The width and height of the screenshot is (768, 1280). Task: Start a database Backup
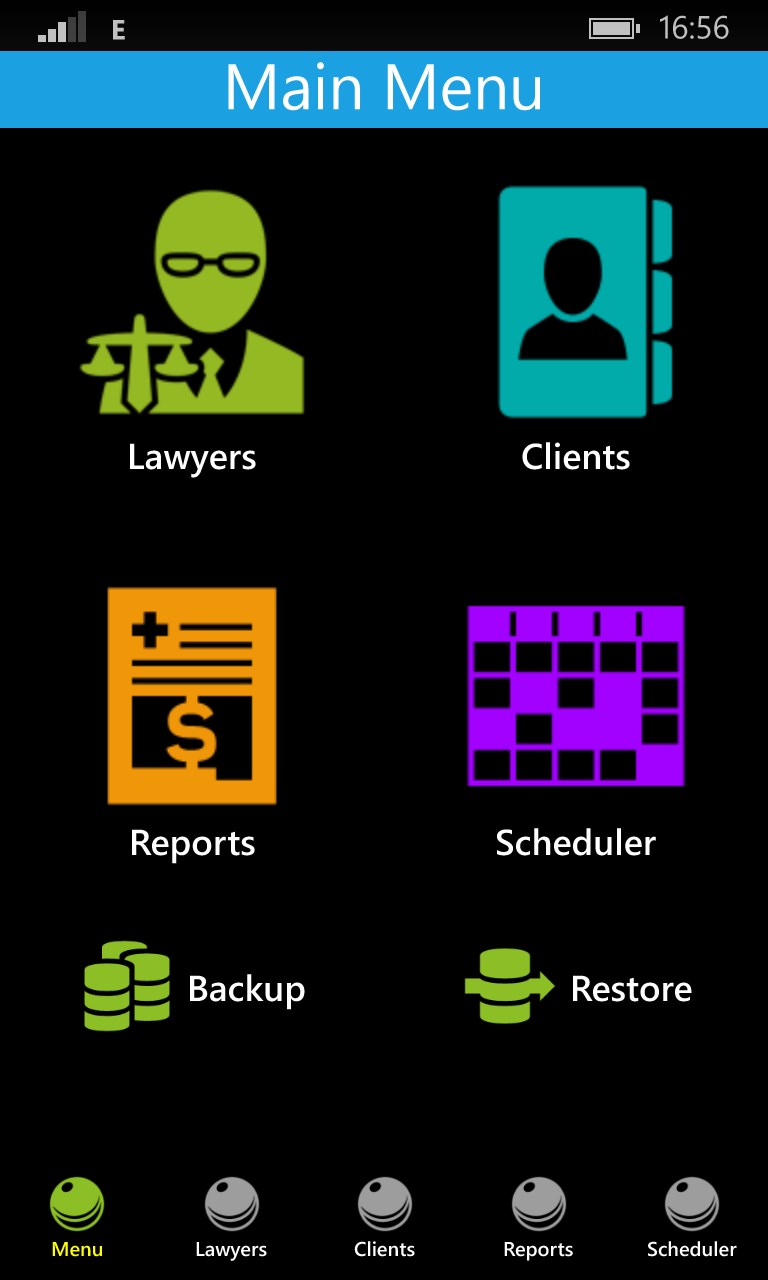pos(195,988)
